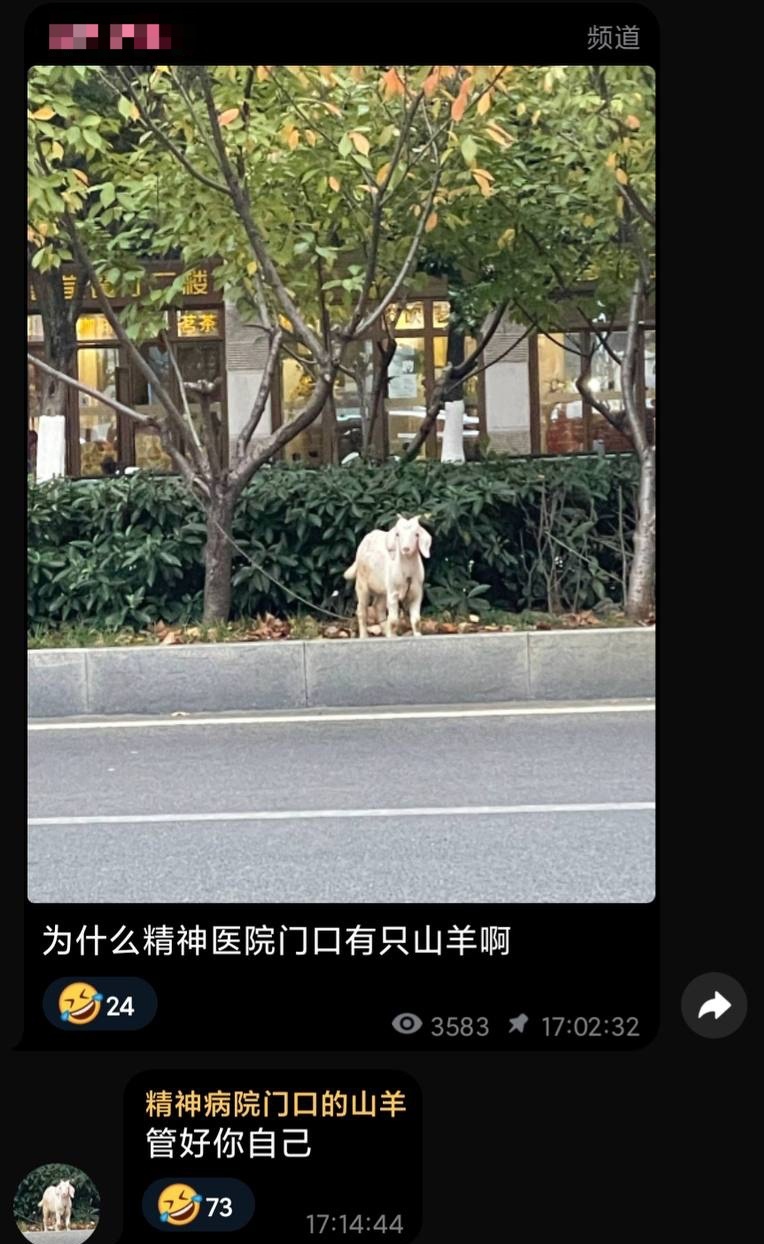Open the goat photo in full view
This screenshot has height=1244, width=764.
(x=341, y=484)
